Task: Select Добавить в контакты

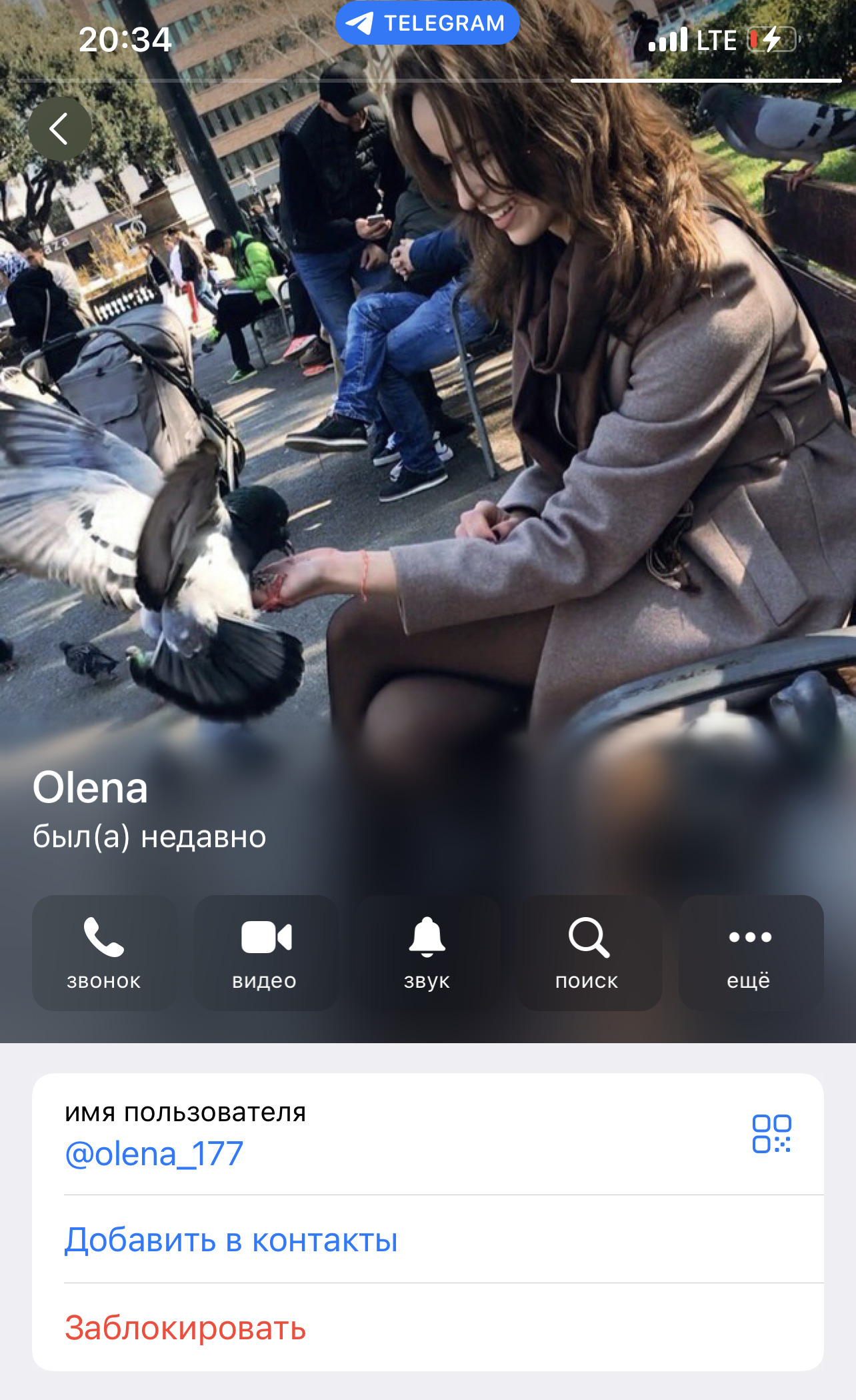Action: coord(231,1240)
